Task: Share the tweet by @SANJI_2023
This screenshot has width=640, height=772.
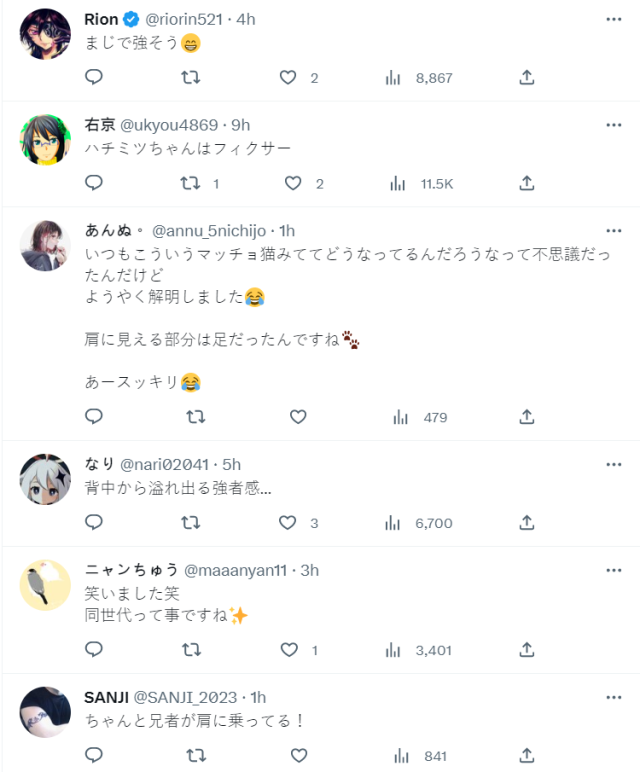Action: click(x=527, y=755)
